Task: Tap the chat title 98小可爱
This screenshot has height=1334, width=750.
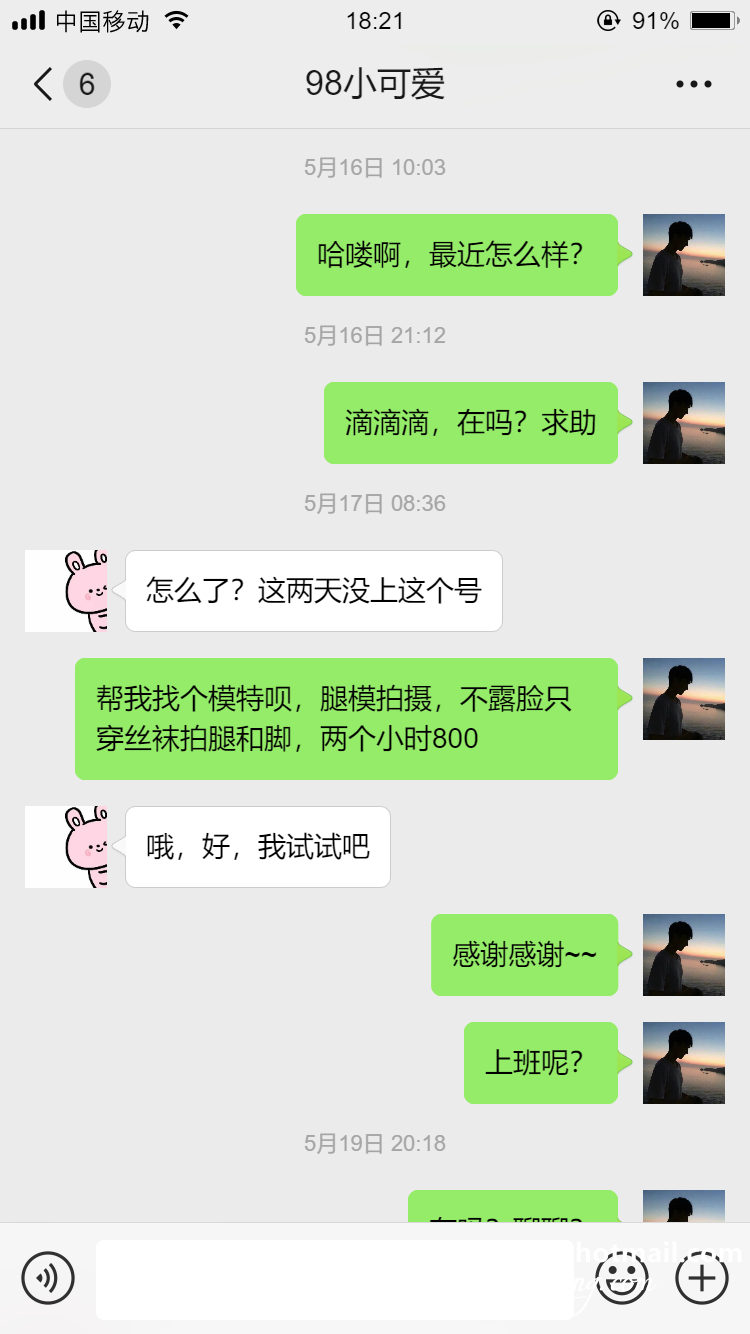Action: click(x=374, y=84)
